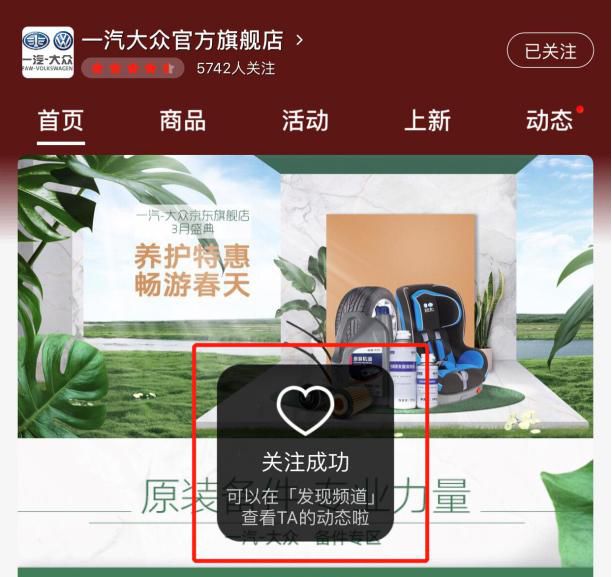
Task: Open the store rating stars
Action: 133,68
